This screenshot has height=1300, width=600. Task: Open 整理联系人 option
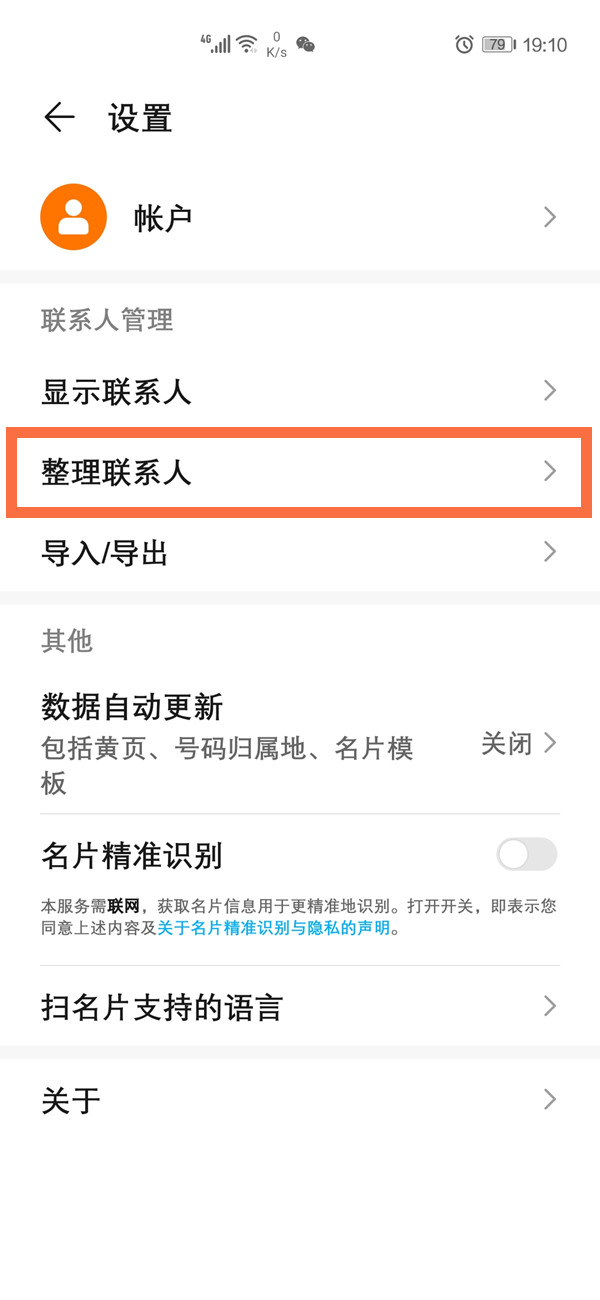pyautogui.click(x=300, y=472)
